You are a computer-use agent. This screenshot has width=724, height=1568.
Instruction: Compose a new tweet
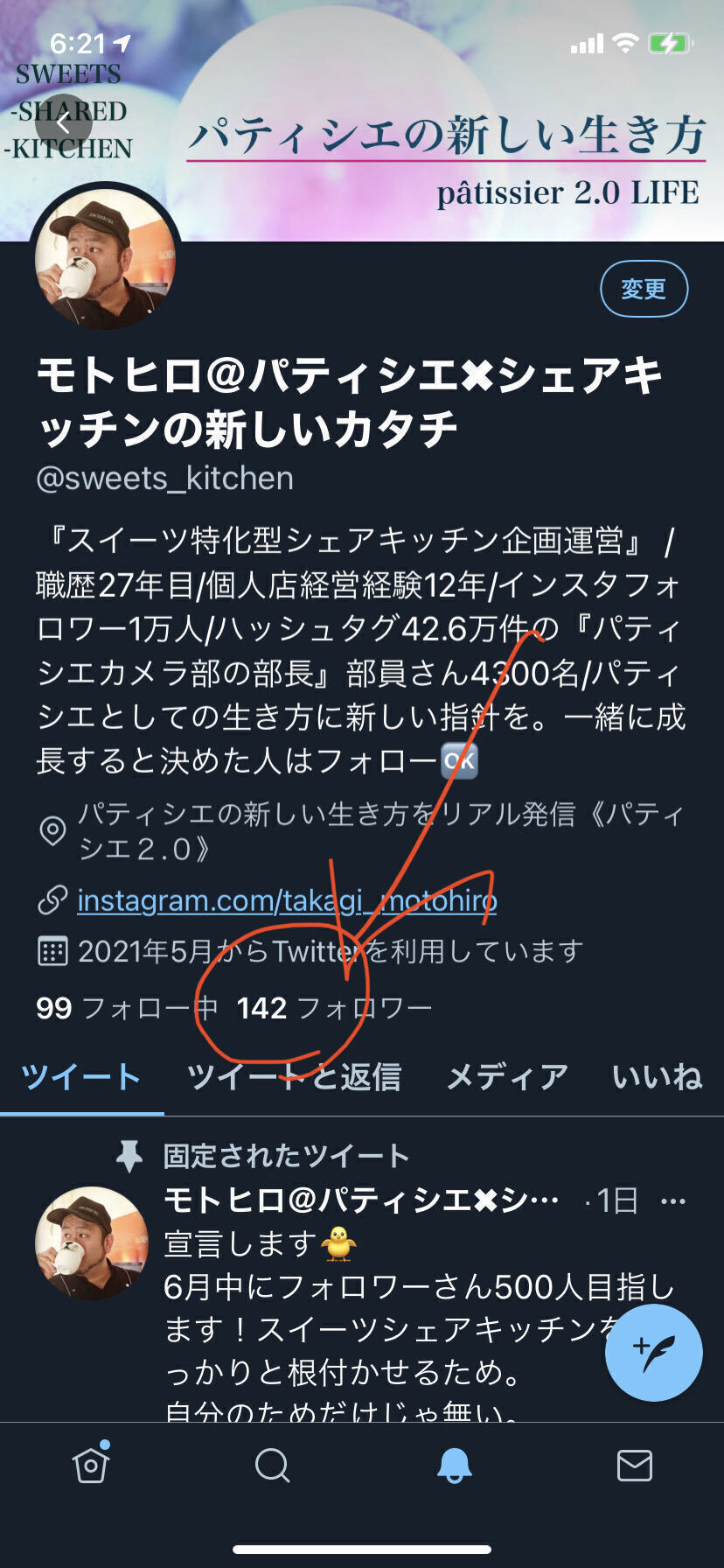(x=653, y=1352)
